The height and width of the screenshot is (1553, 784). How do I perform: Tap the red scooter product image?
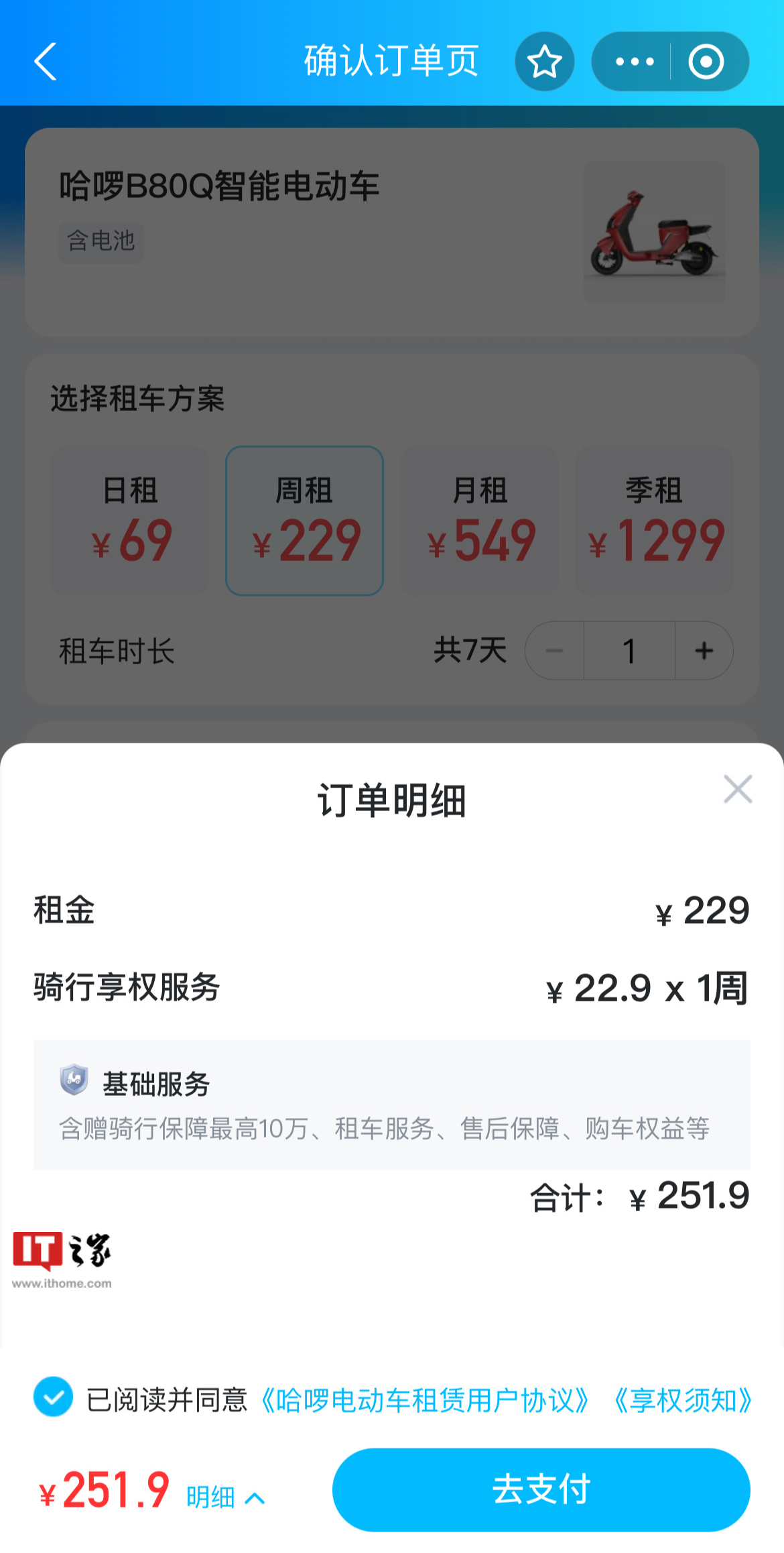click(653, 232)
